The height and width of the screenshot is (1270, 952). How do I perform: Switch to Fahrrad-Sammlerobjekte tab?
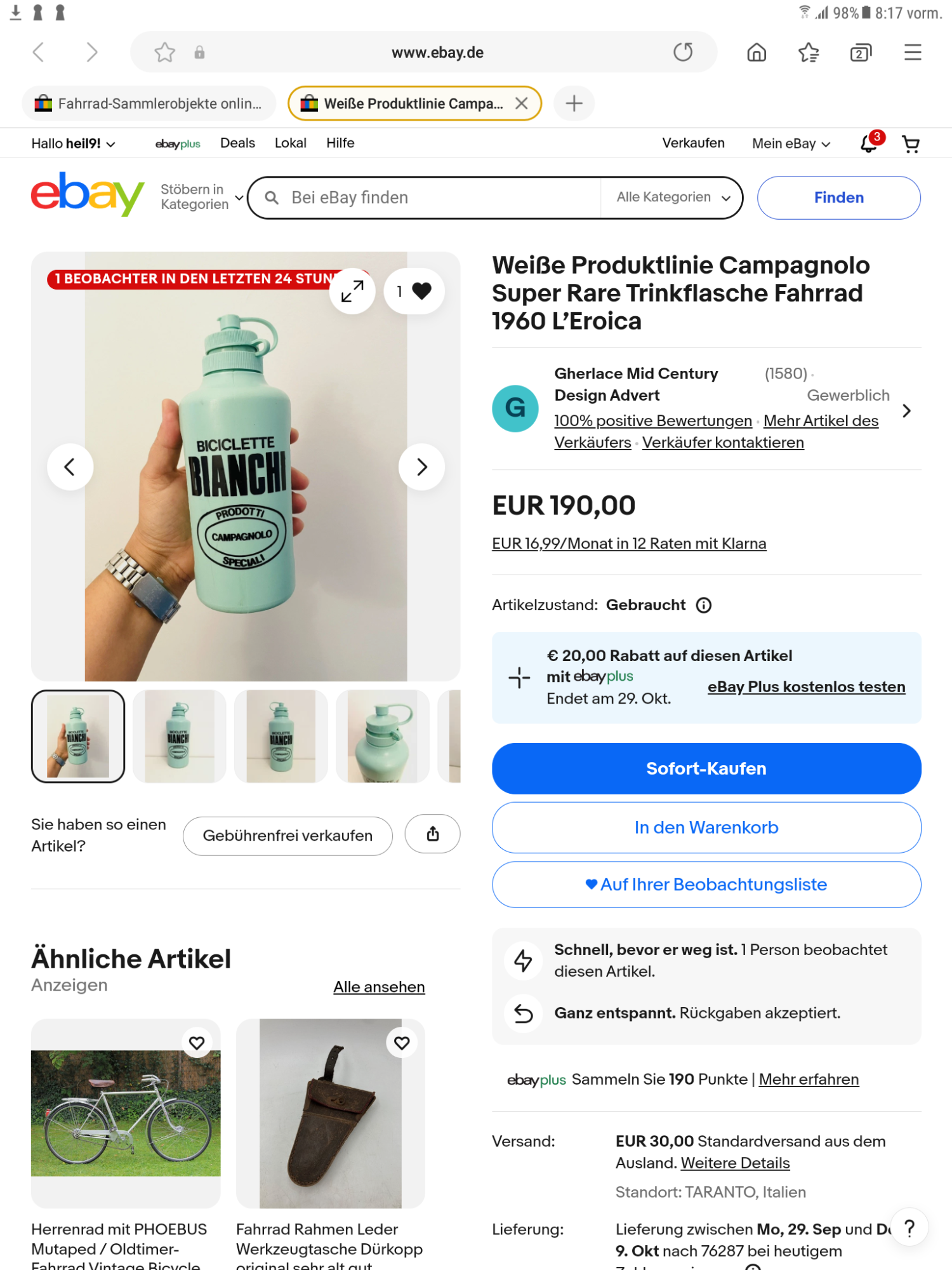tap(149, 104)
